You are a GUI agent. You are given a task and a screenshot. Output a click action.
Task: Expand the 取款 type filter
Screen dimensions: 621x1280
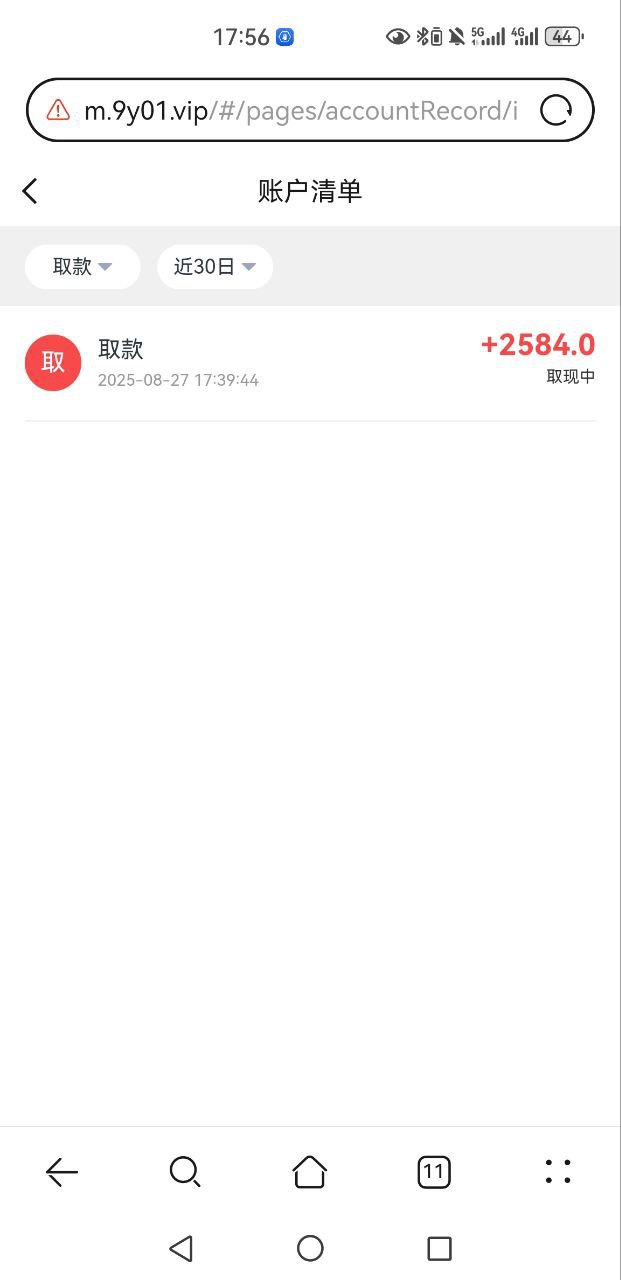[82, 267]
